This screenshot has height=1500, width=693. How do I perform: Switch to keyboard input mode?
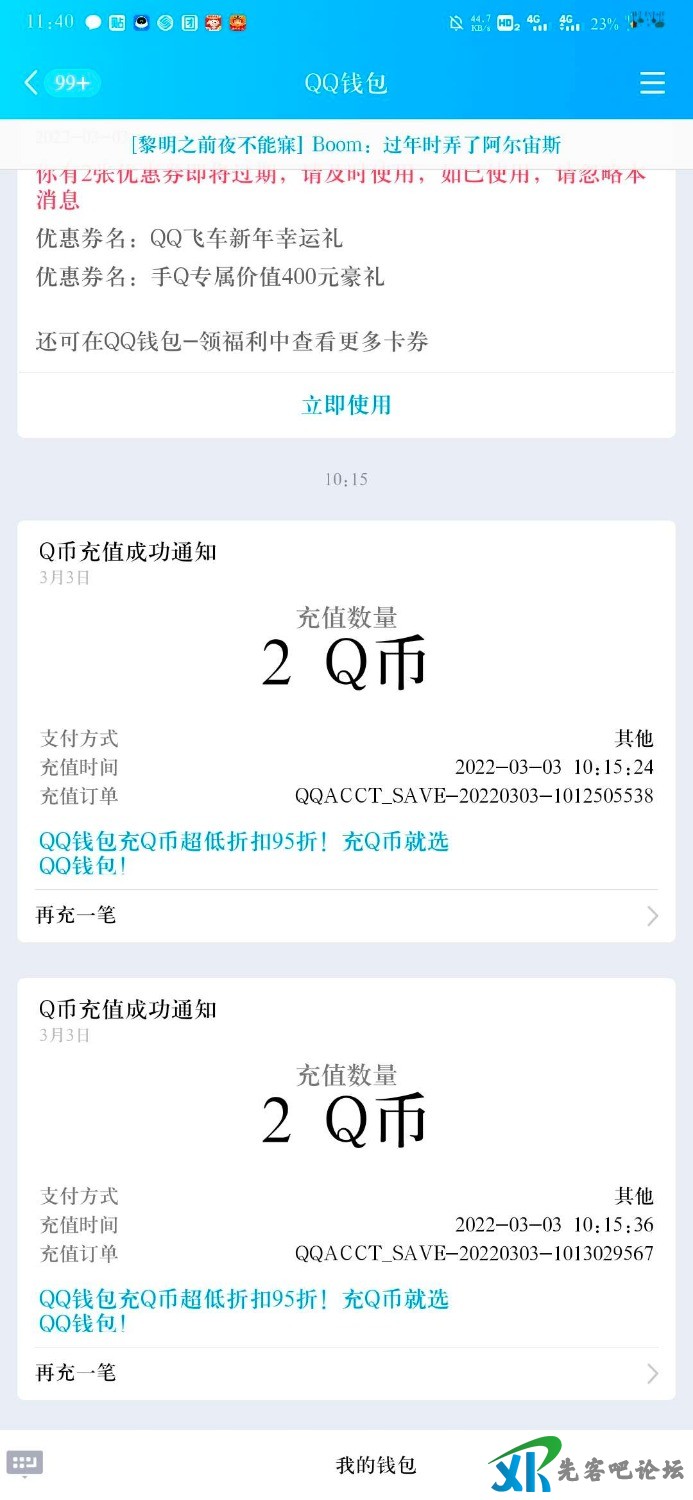[24, 1464]
